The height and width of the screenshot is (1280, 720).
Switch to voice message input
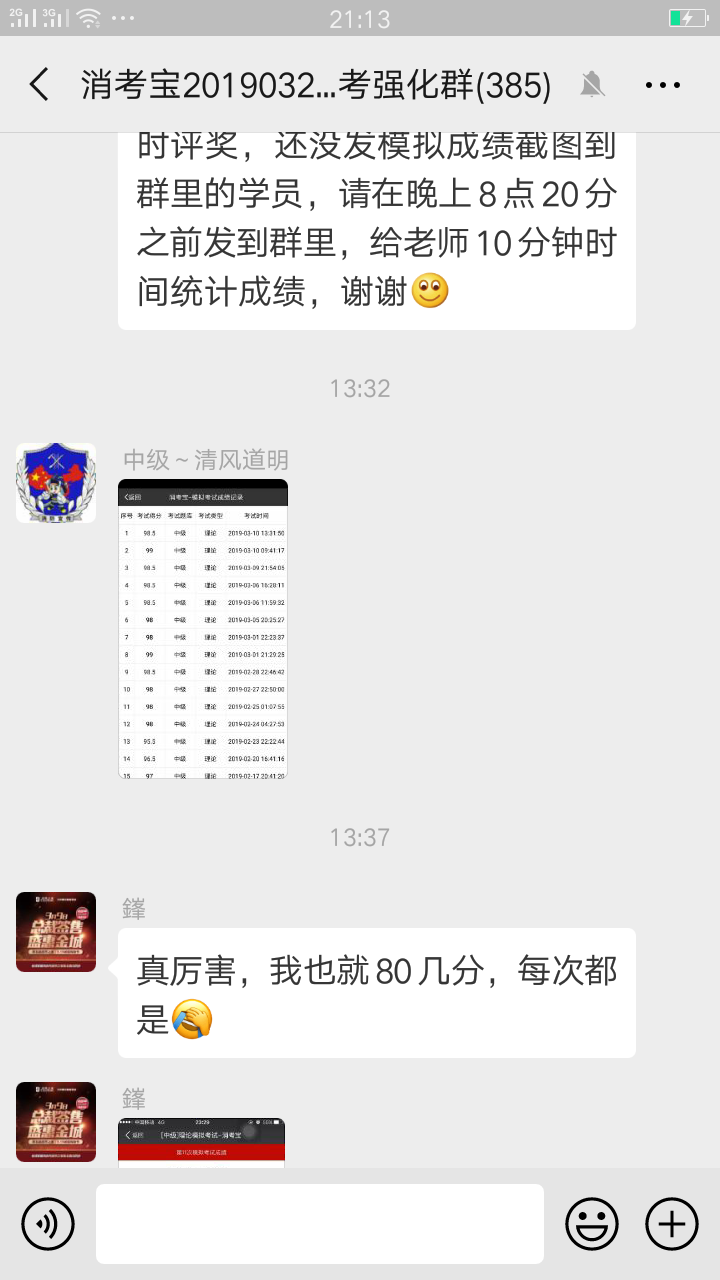pos(48,1223)
